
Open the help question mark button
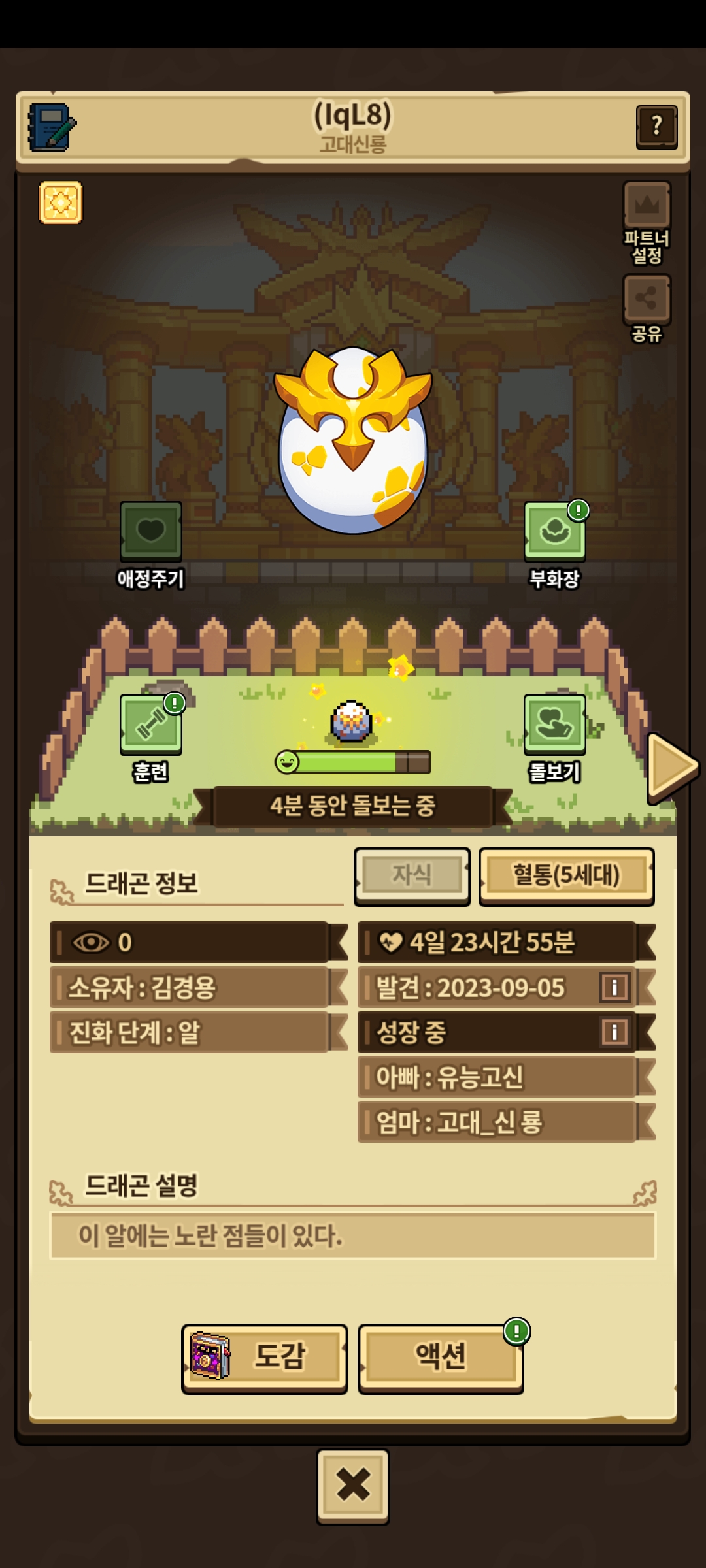tap(656, 127)
